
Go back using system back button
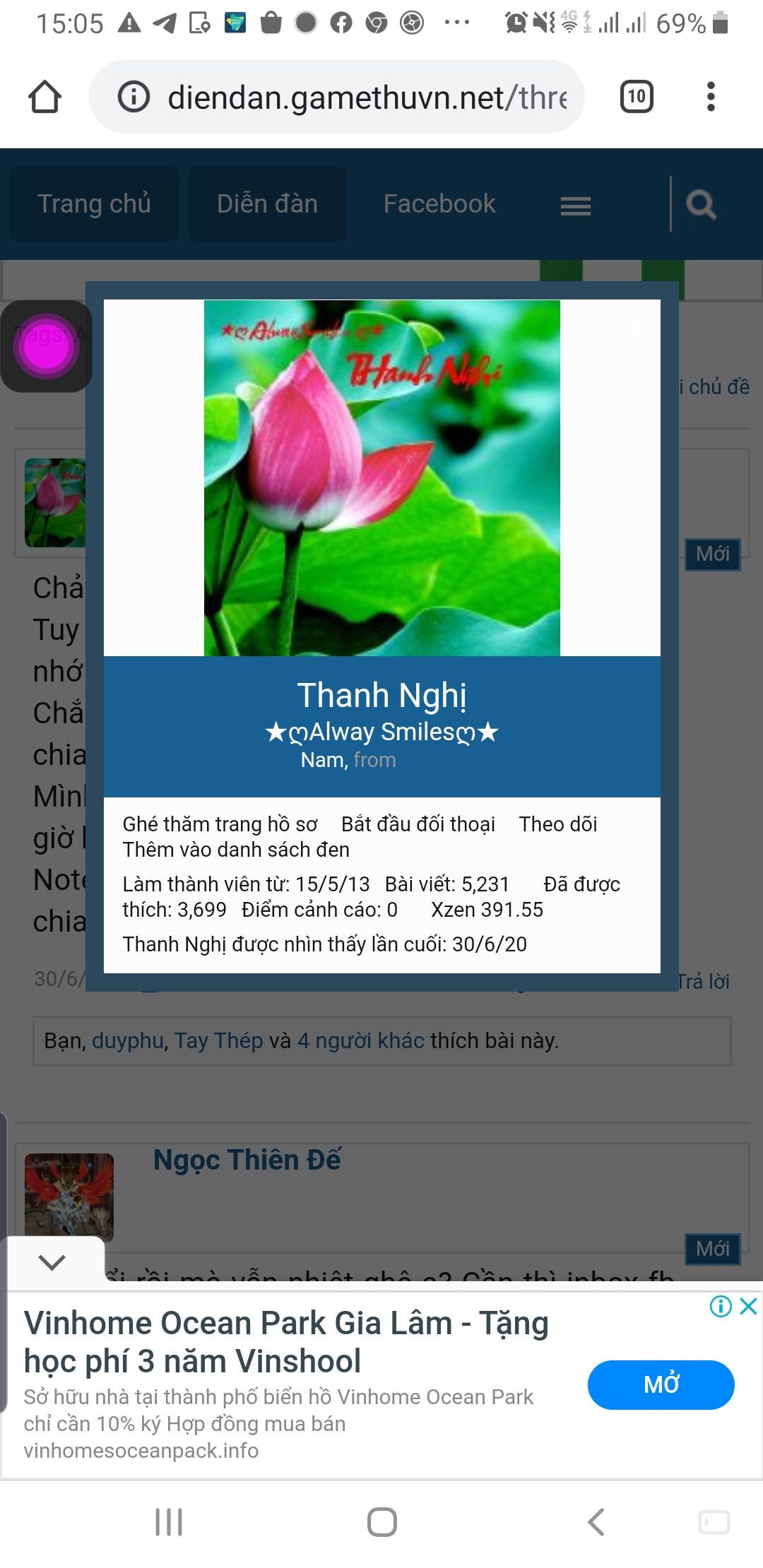pyautogui.click(x=596, y=1521)
